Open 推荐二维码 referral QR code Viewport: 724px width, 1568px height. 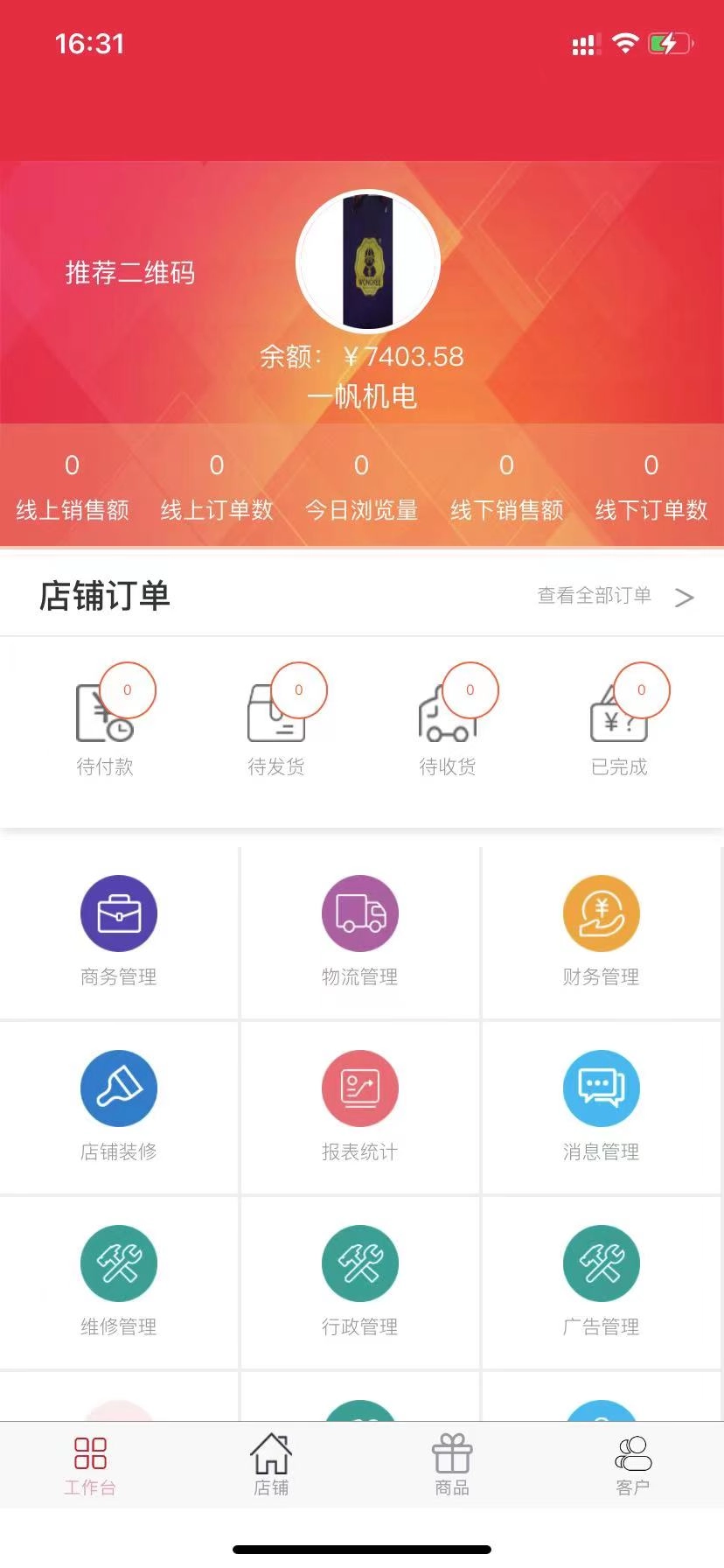[x=129, y=274]
